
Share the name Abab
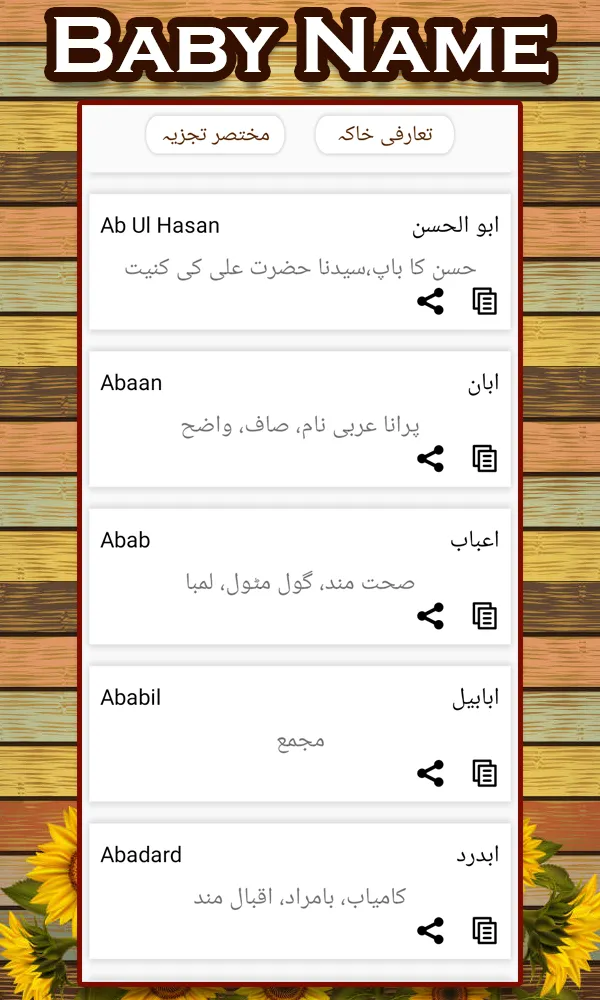[430, 616]
